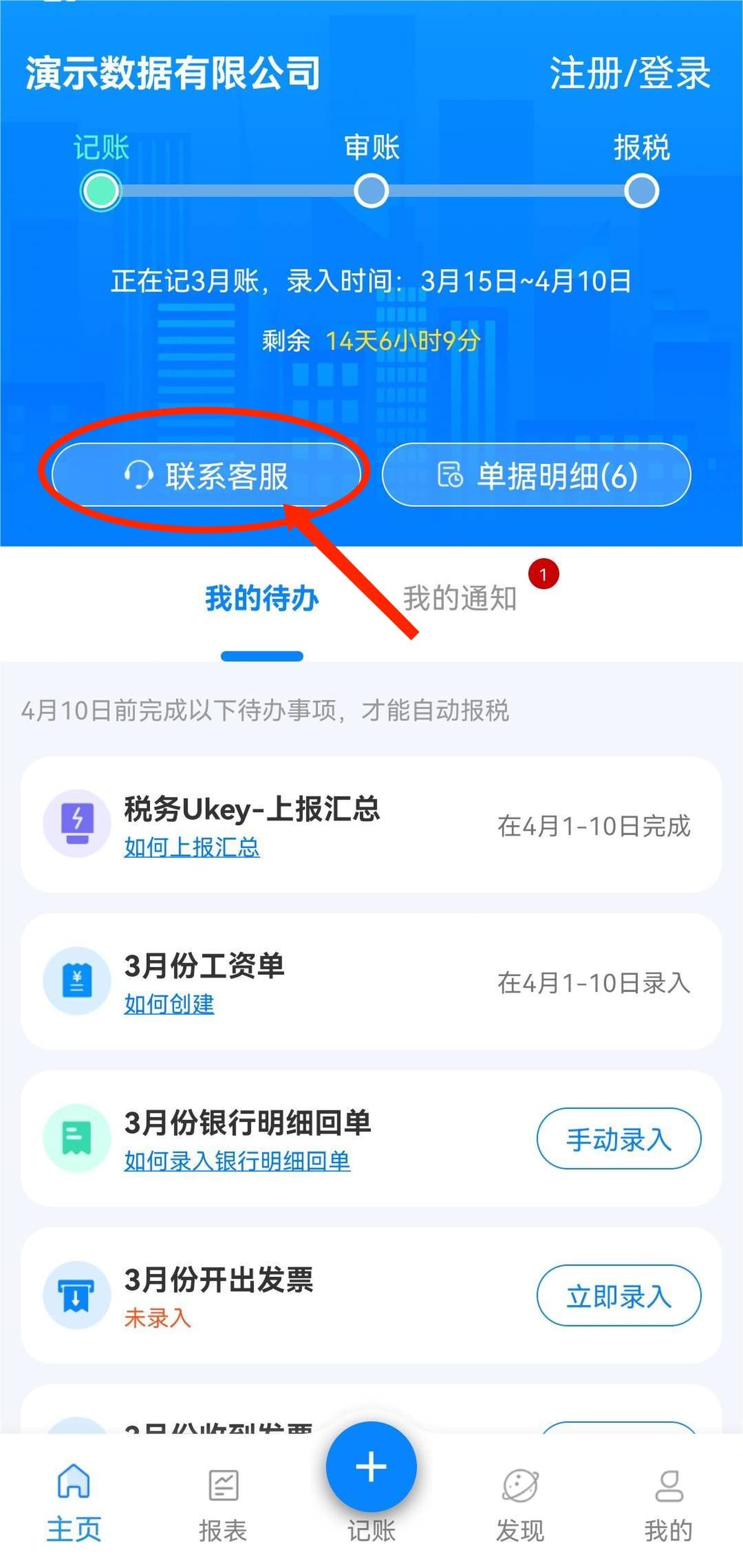Tap 注册/登录 to sign in

tap(630, 73)
